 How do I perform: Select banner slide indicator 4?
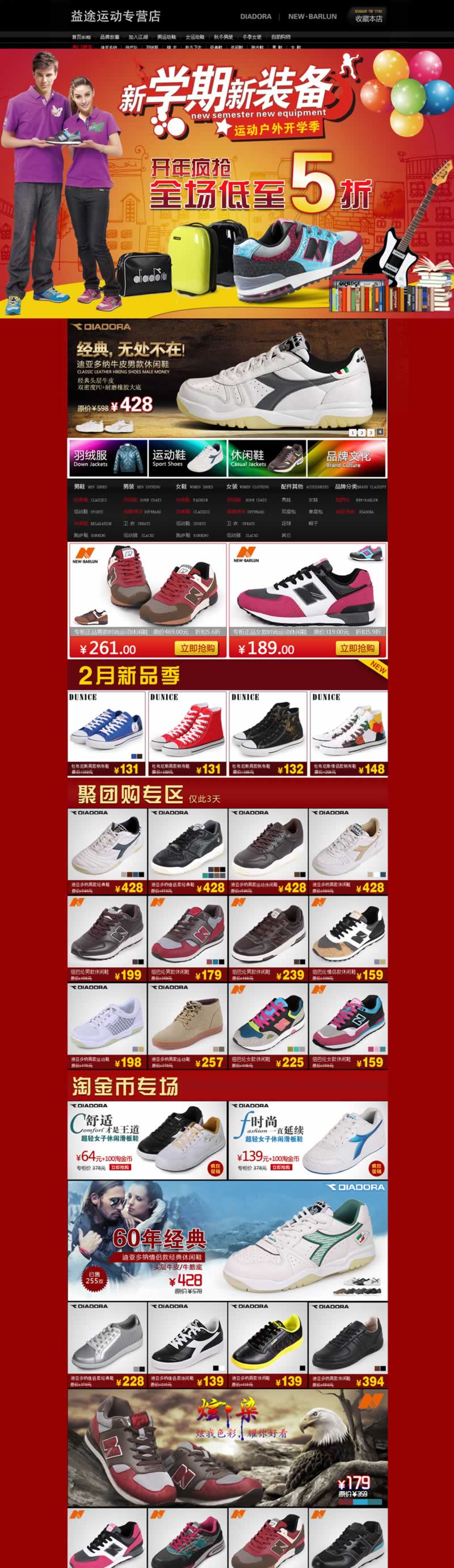pos(380,432)
